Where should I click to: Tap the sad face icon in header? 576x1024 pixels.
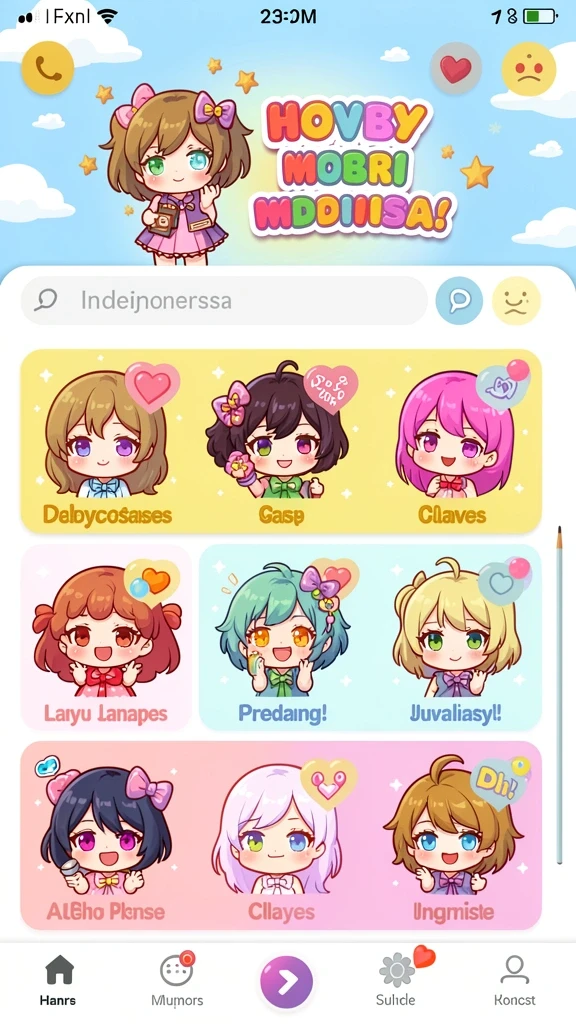[x=528, y=69]
